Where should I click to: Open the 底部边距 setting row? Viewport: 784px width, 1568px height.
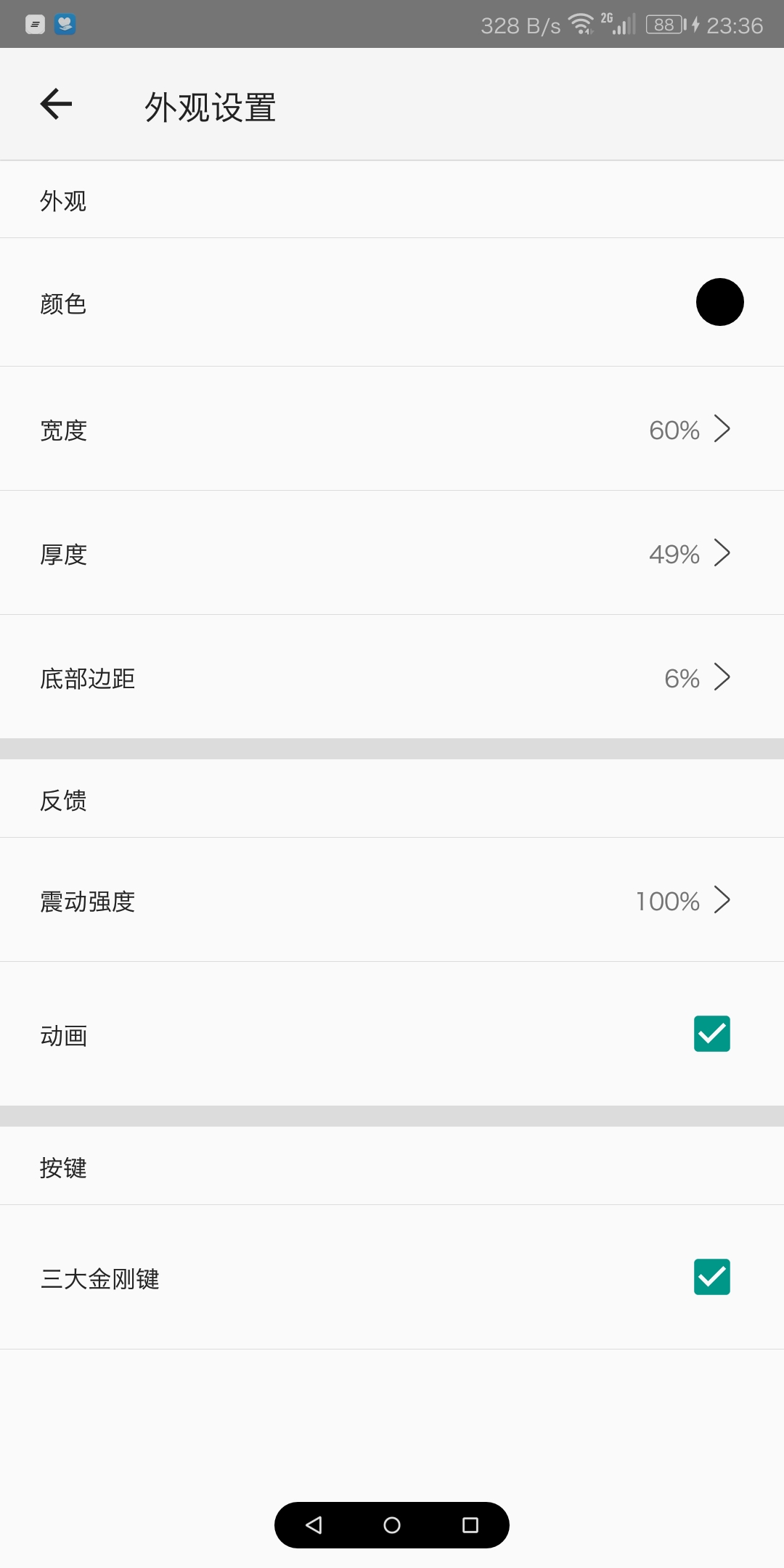coord(392,677)
